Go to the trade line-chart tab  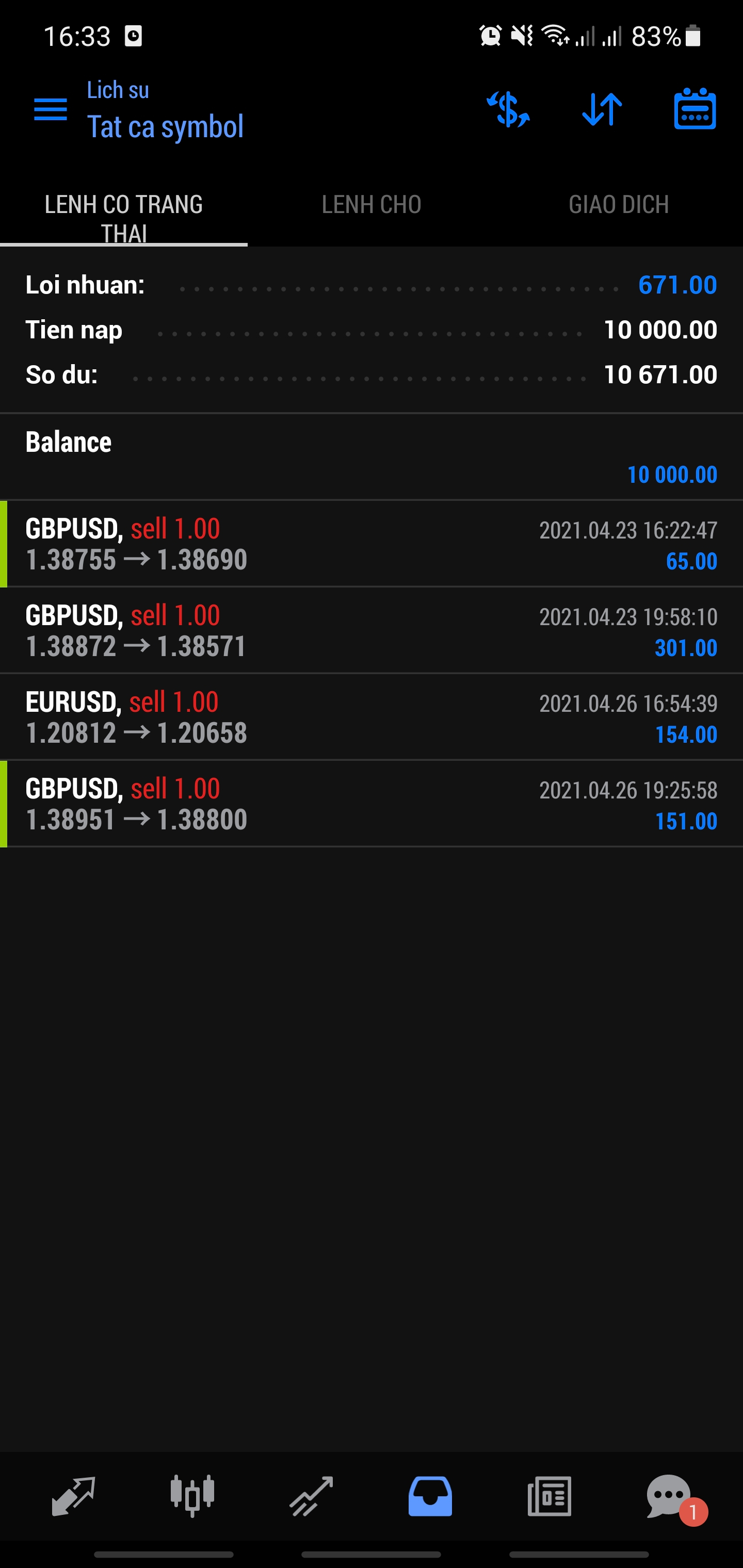tap(311, 1496)
